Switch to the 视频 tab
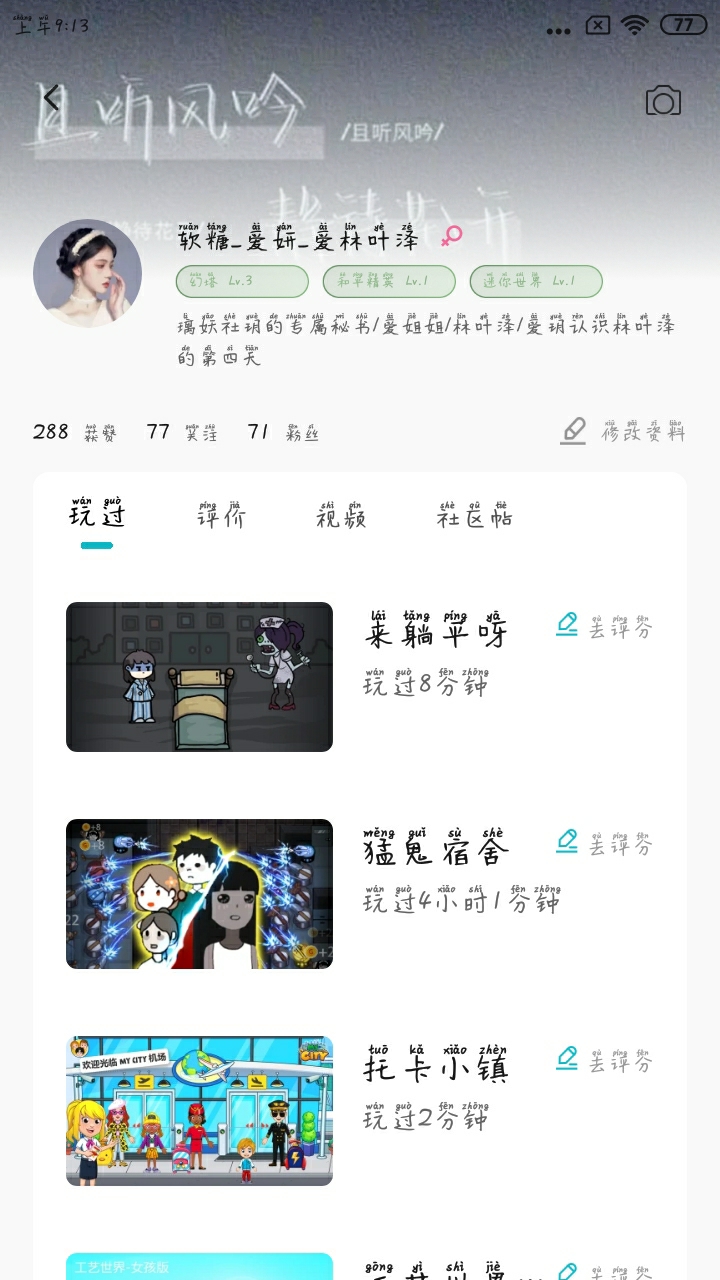Screen dimensions: 720x1280 (341, 512)
